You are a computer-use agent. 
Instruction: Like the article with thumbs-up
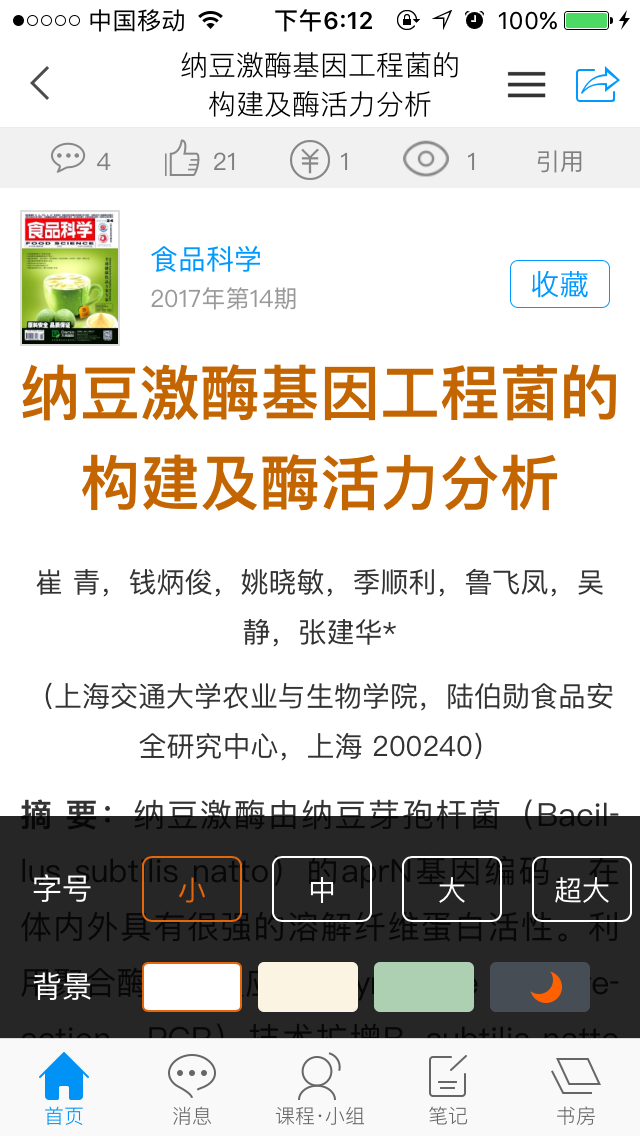(x=200, y=160)
